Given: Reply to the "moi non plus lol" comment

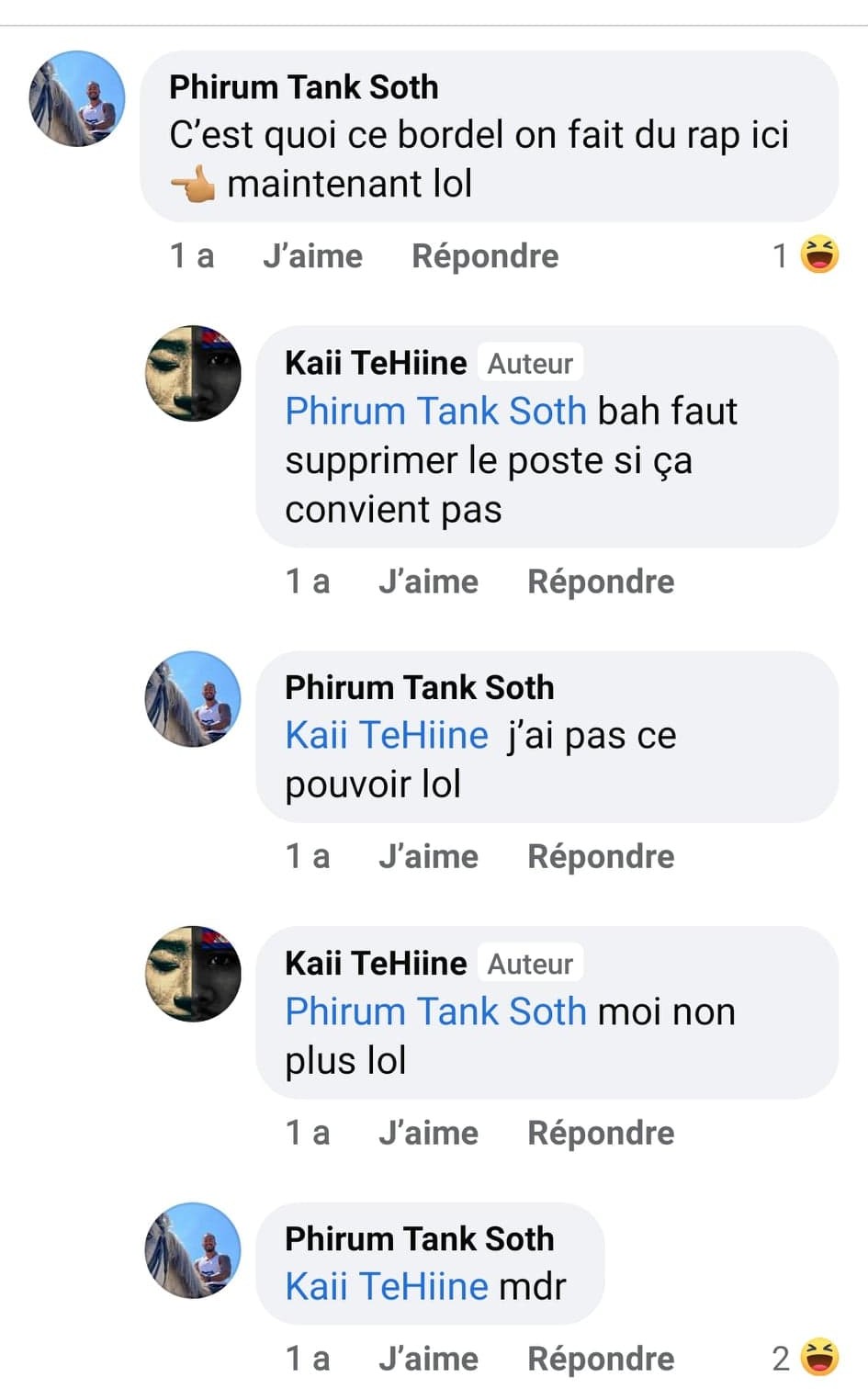Looking at the screenshot, I should tap(600, 1133).
